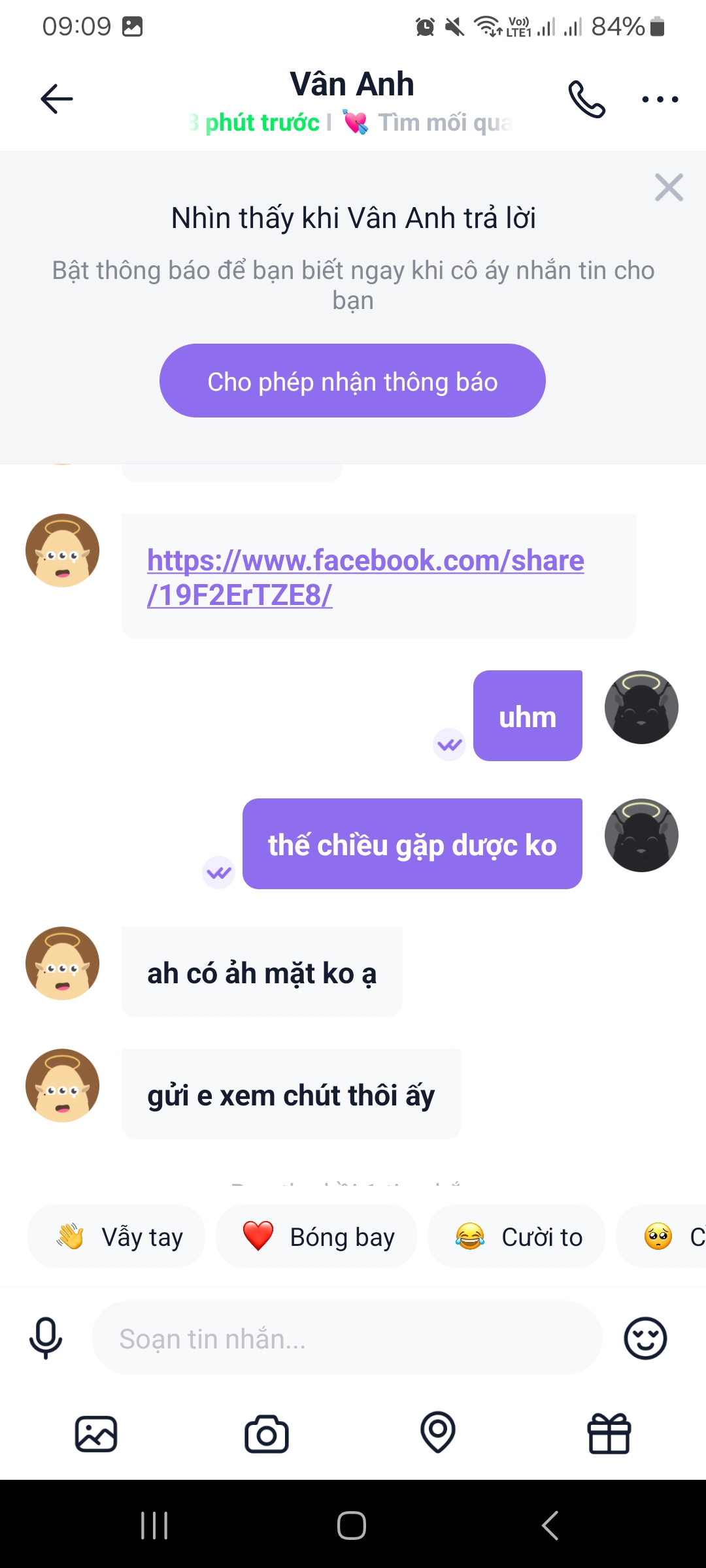Dismiss the notification permission banner
This screenshot has width=706, height=1568.
pos(669,188)
